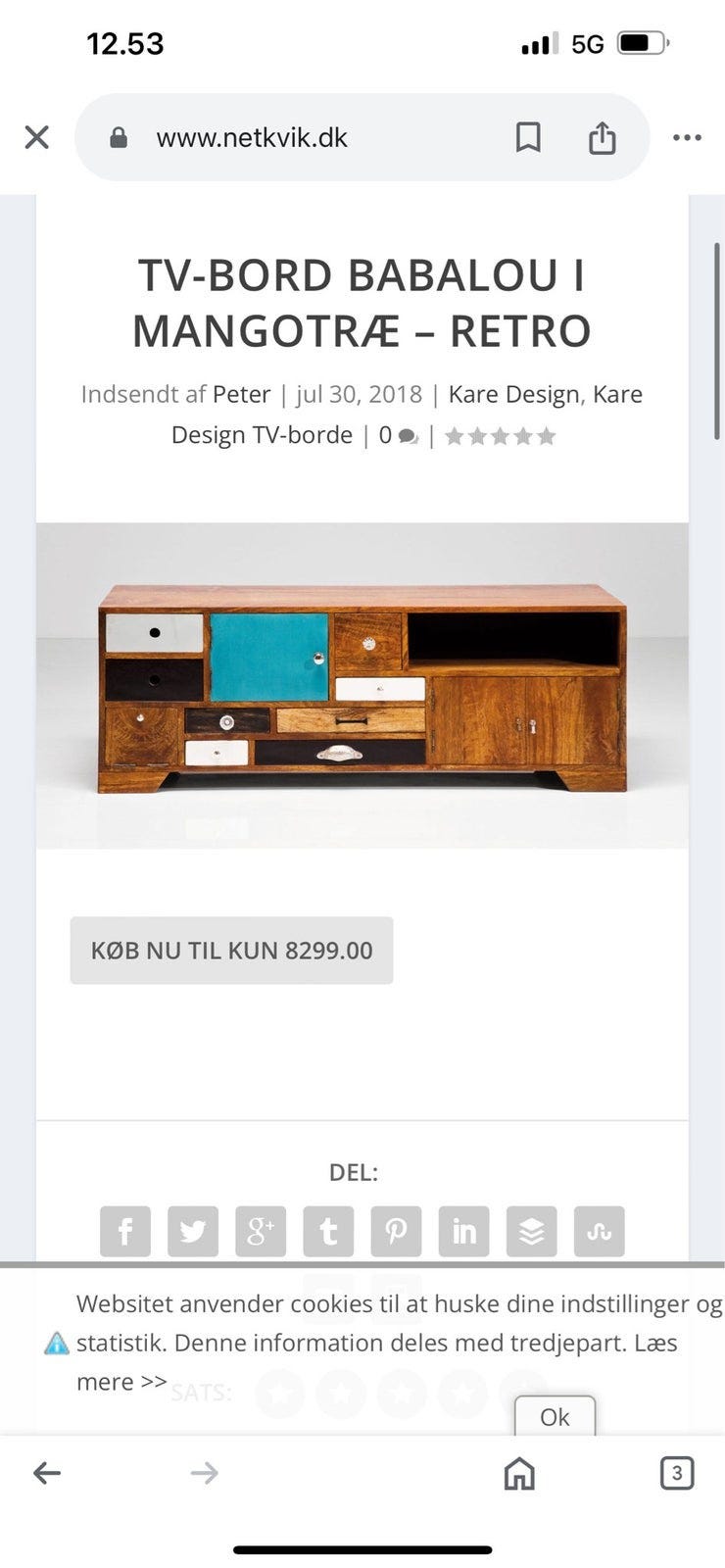This screenshot has width=725, height=1568.
Task: Share the product on Facebook
Action: click(125, 1231)
